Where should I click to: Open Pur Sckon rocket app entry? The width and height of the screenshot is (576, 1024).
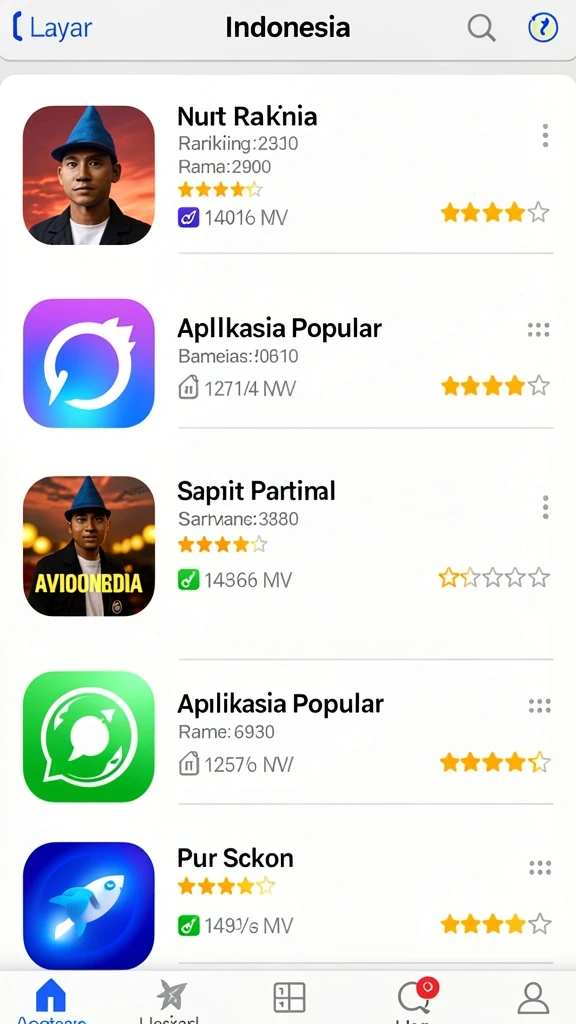[x=287, y=904]
